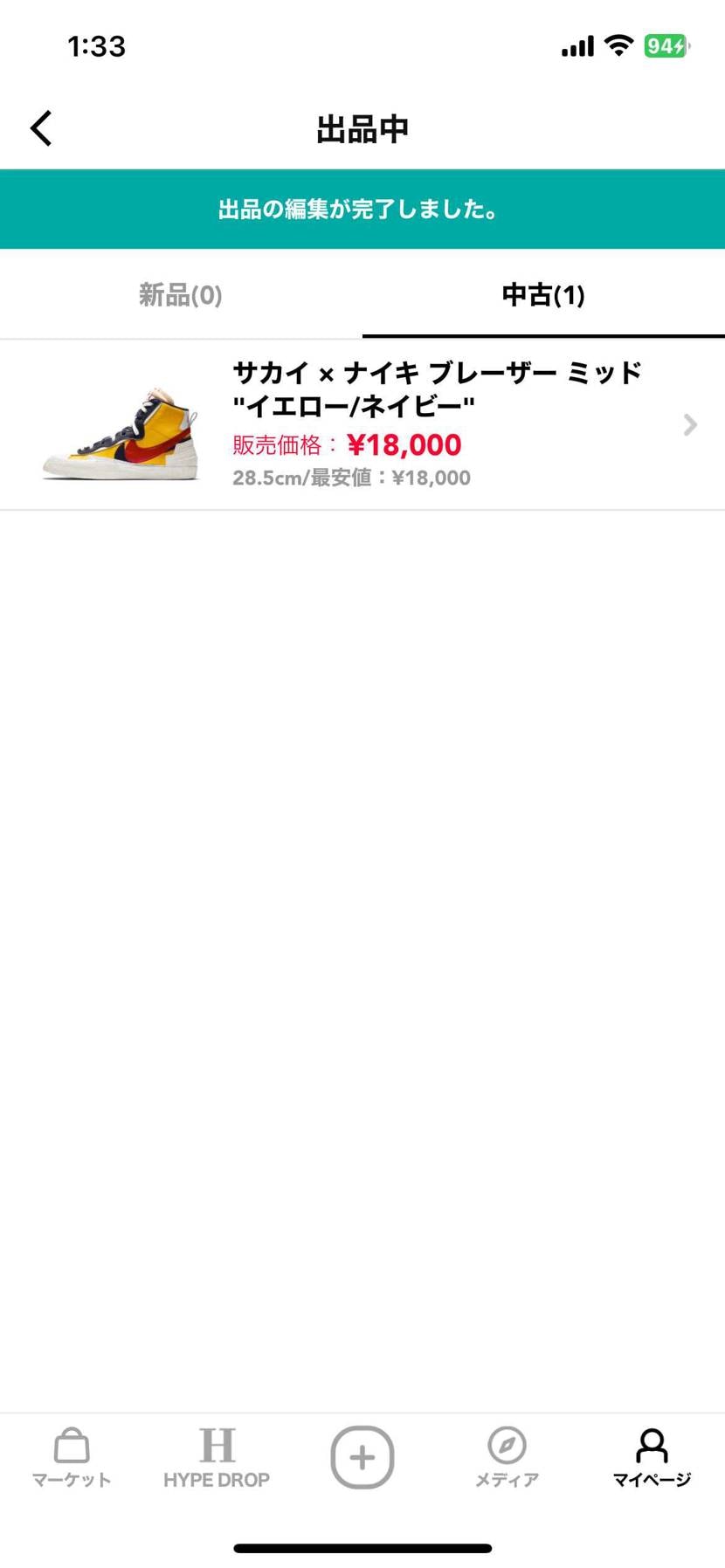
Task: Tap the battery indicator showing 94
Action: [x=666, y=45]
